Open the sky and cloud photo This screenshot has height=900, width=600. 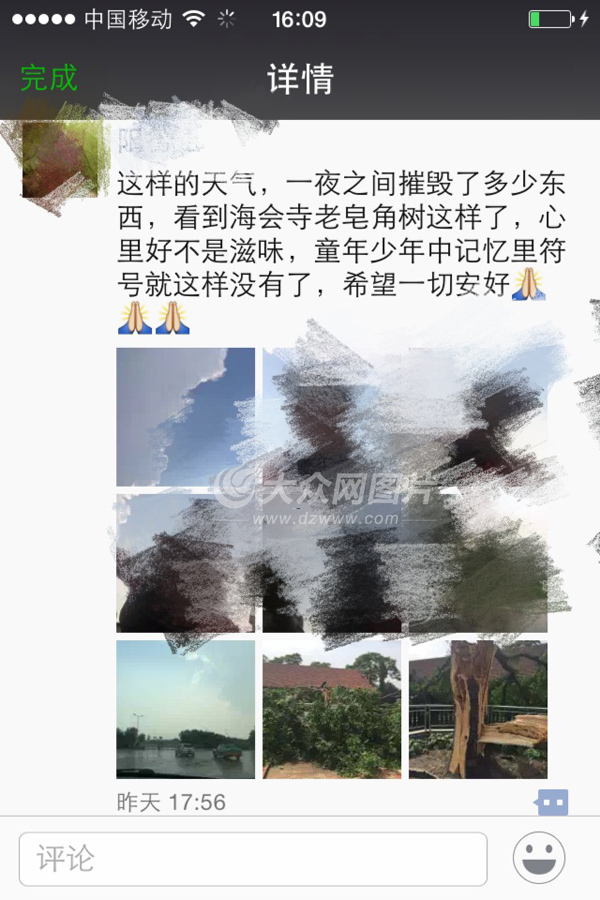click(x=185, y=416)
